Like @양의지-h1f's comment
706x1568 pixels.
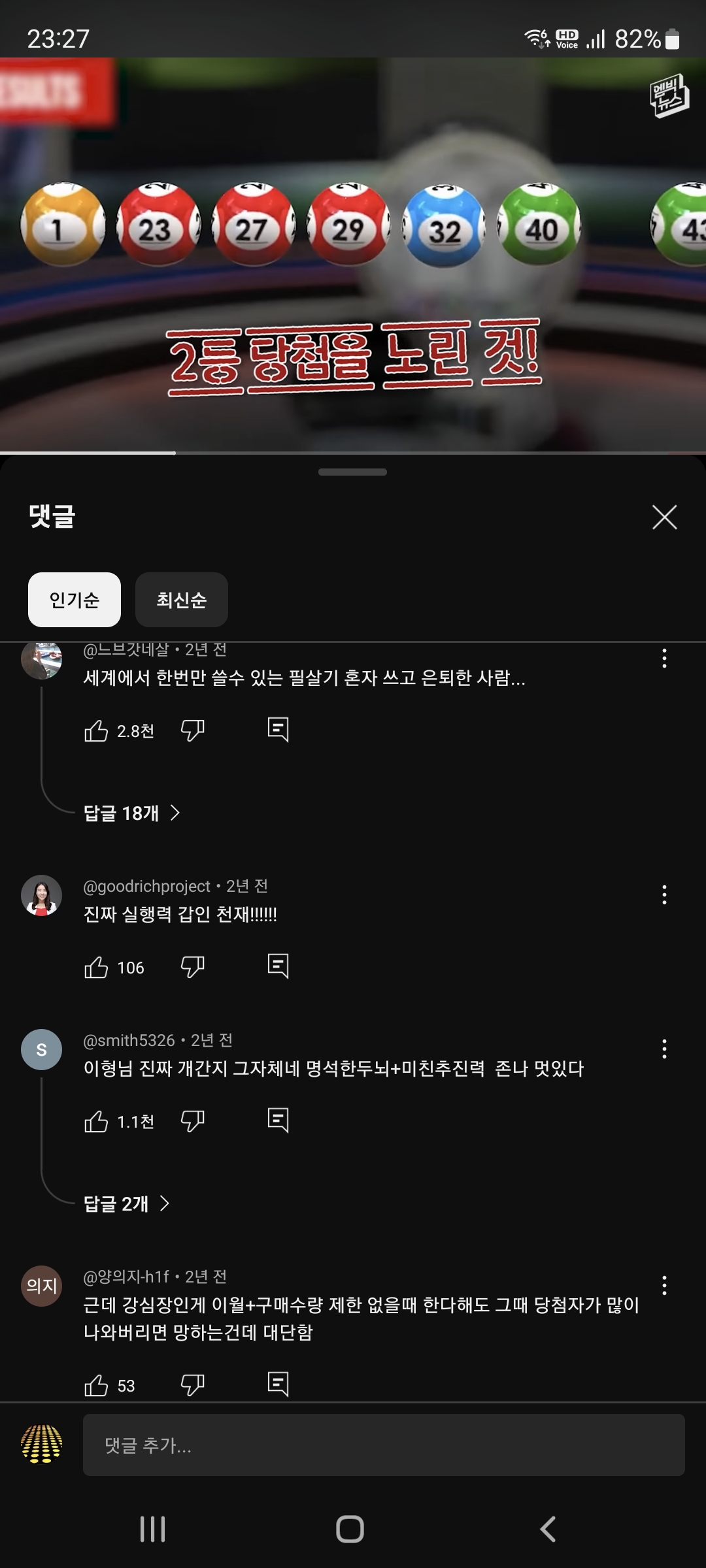tap(96, 1385)
